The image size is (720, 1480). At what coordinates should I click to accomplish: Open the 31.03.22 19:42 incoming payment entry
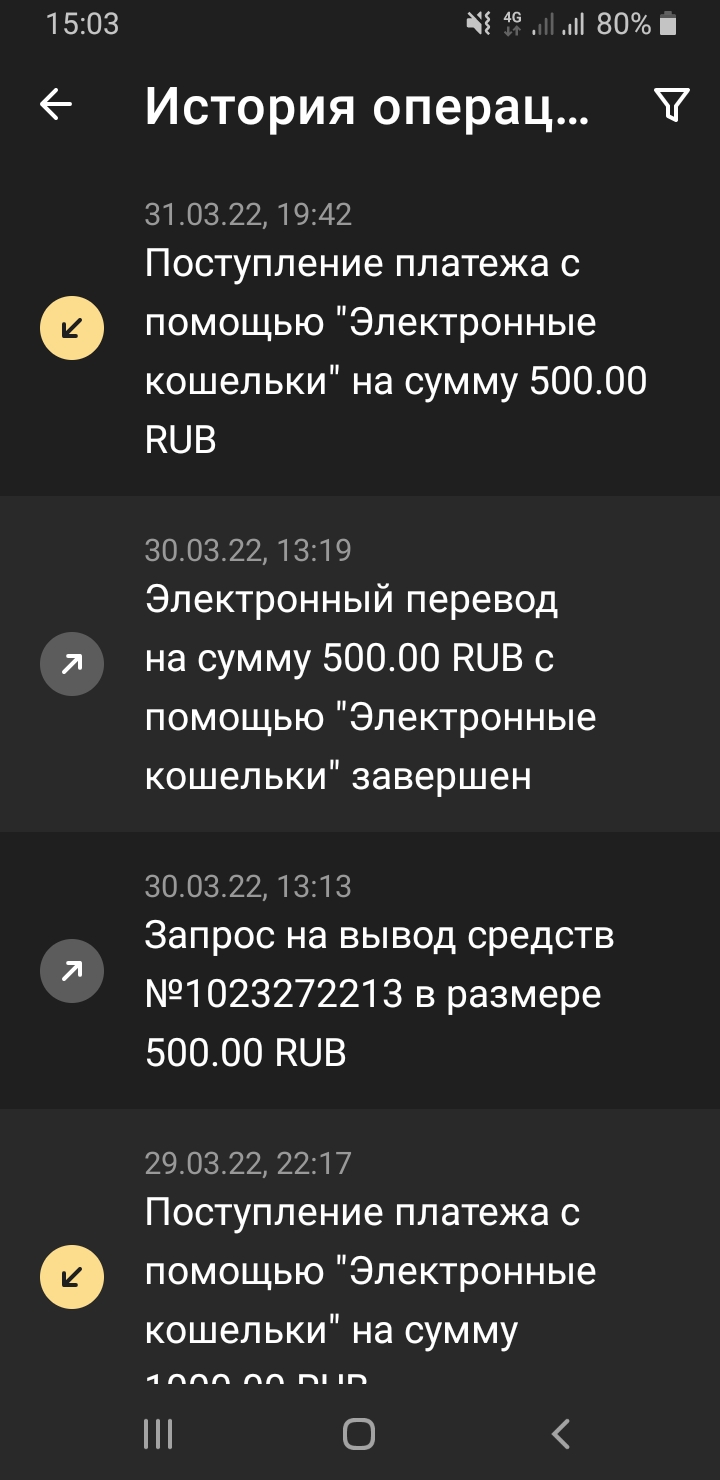click(360, 328)
